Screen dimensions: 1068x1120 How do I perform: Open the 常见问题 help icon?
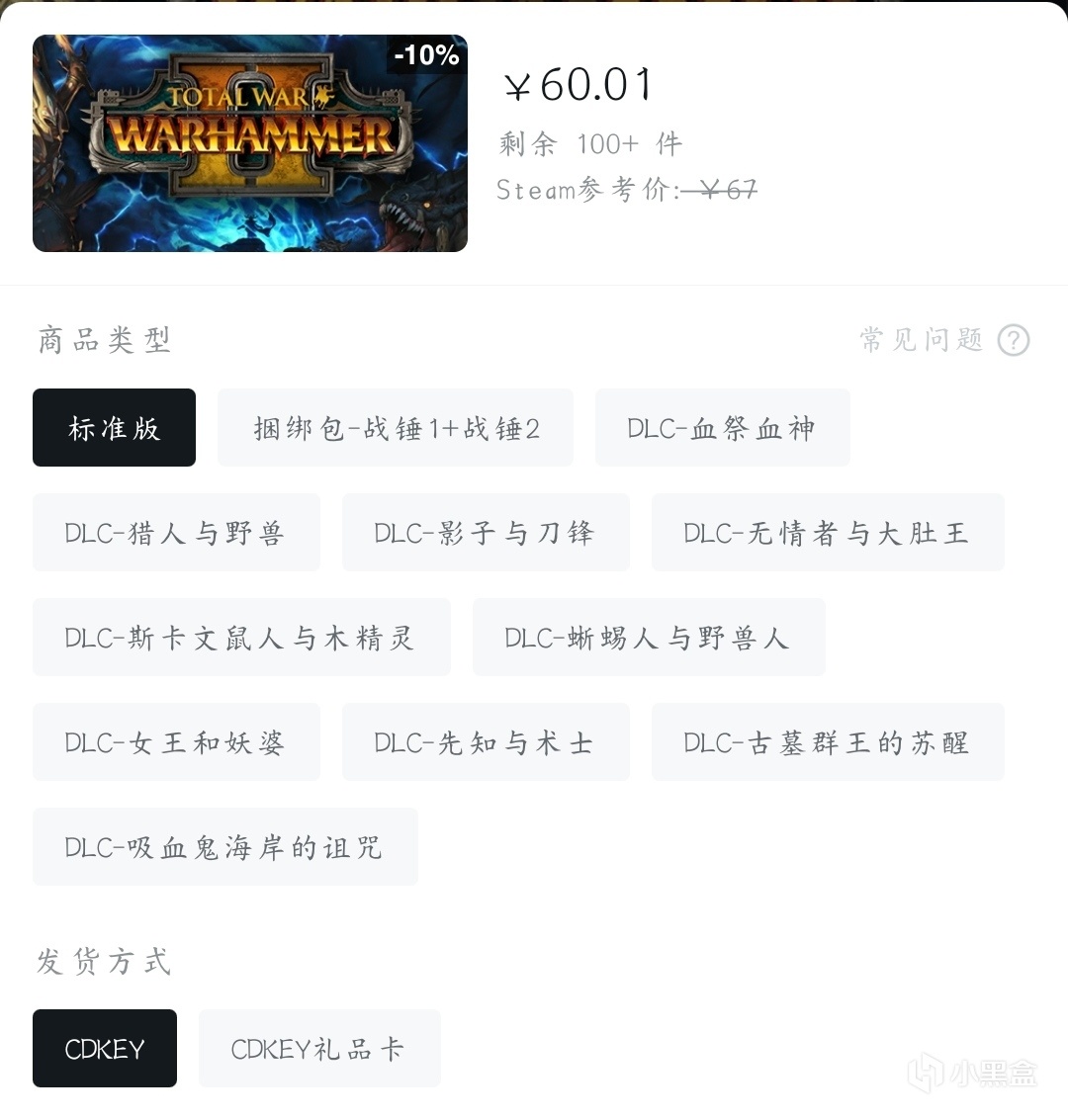pos(1013,340)
